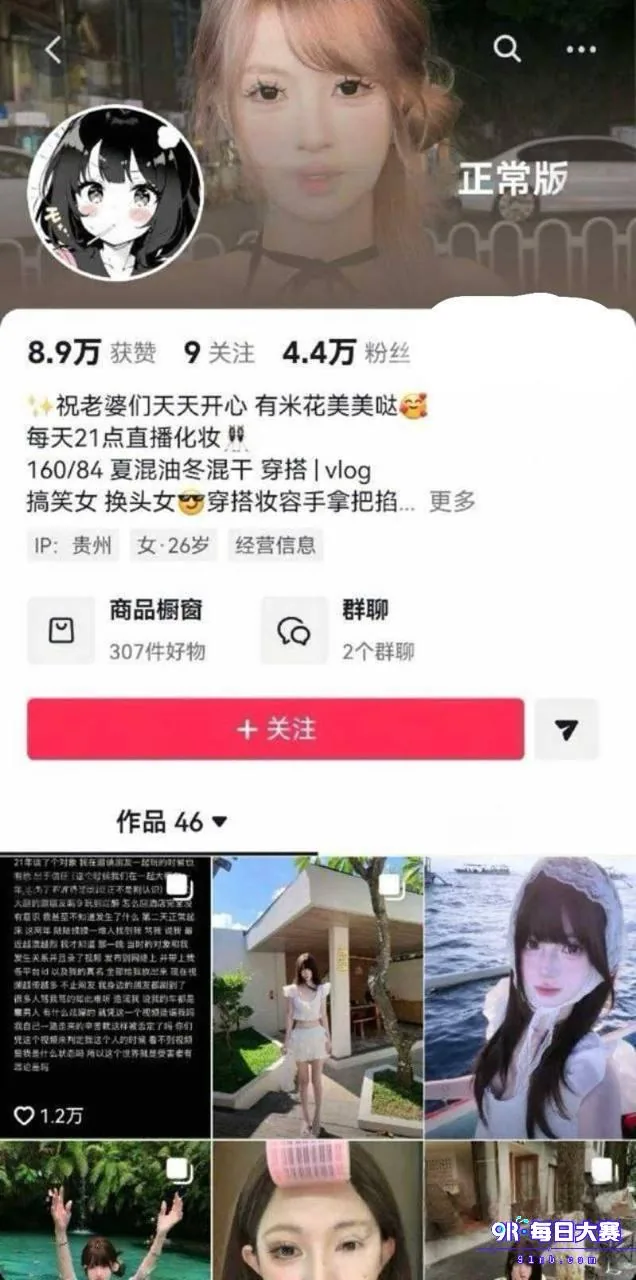Open the video of girl in white outfit
This screenshot has height=1280, width=636.
click(317, 997)
